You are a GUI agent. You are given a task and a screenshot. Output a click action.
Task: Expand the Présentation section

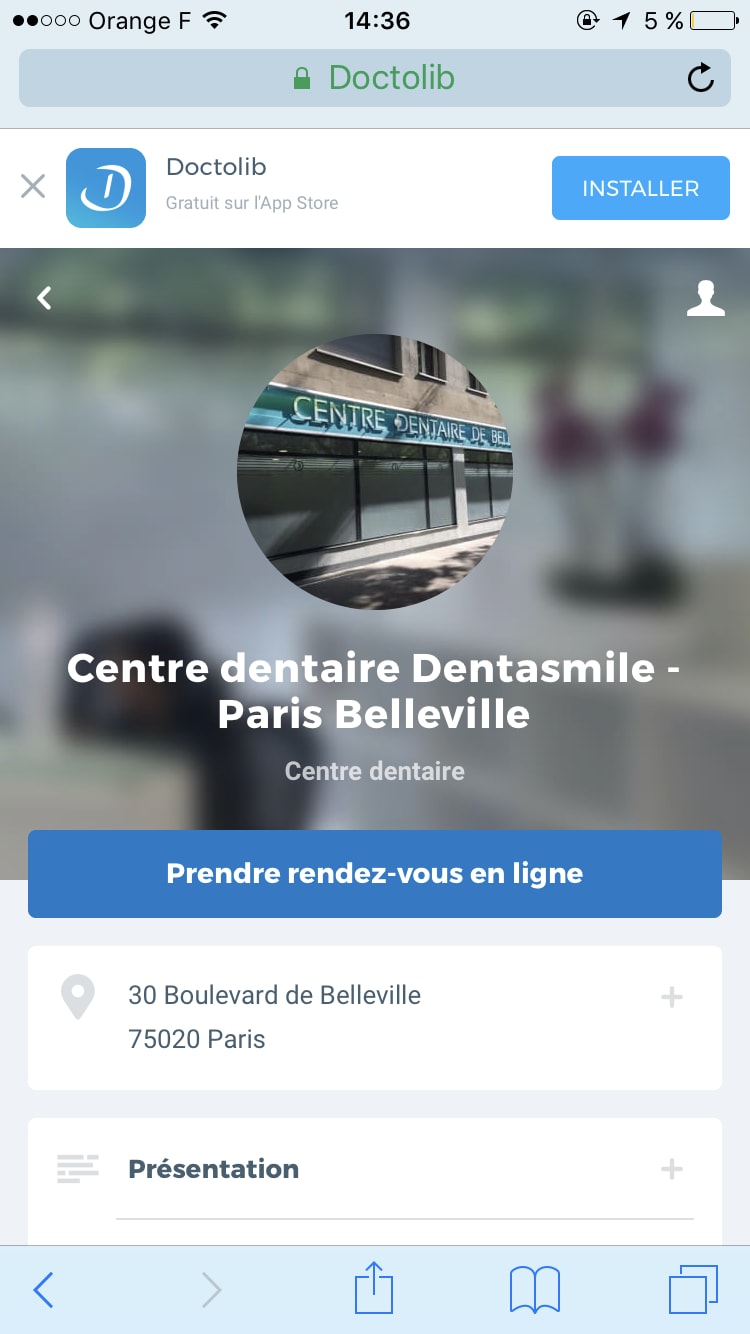(x=672, y=1169)
